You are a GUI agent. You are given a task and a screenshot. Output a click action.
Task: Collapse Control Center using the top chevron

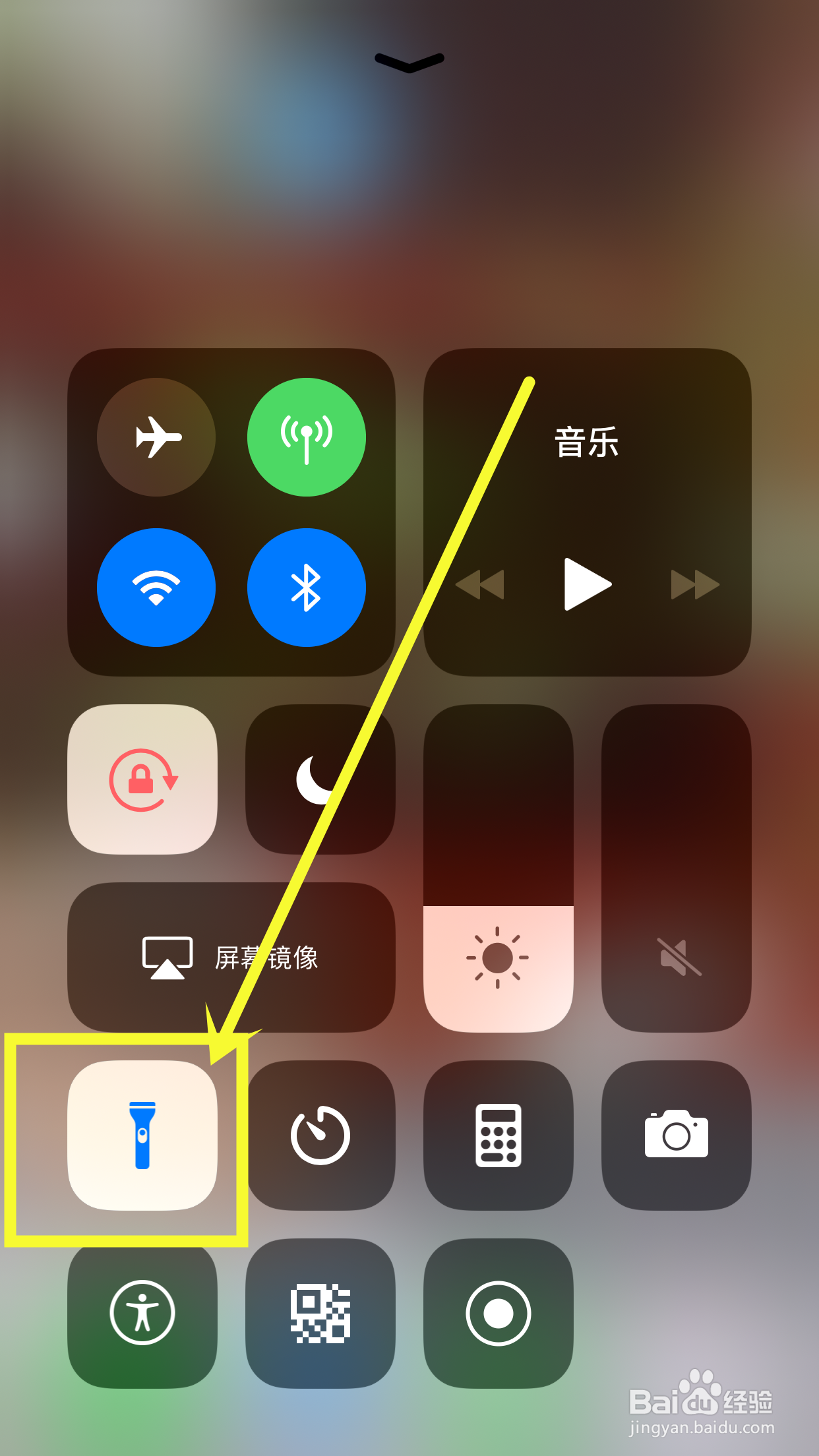click(409, 61)
